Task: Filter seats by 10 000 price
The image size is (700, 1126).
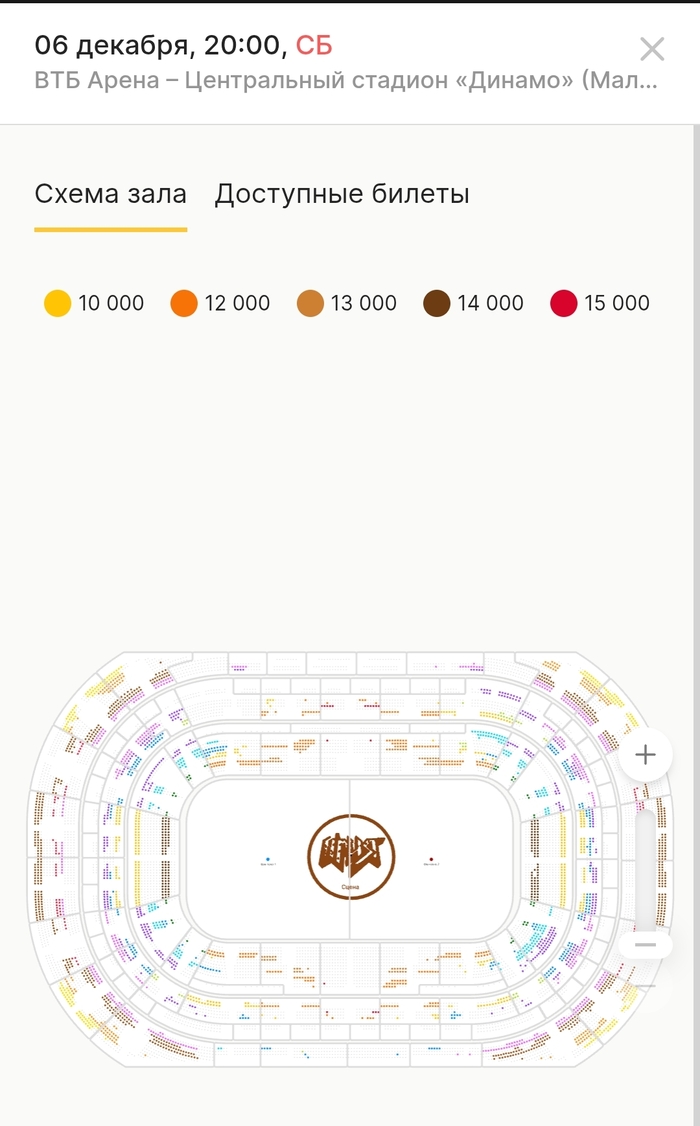Action: [94, 303]
